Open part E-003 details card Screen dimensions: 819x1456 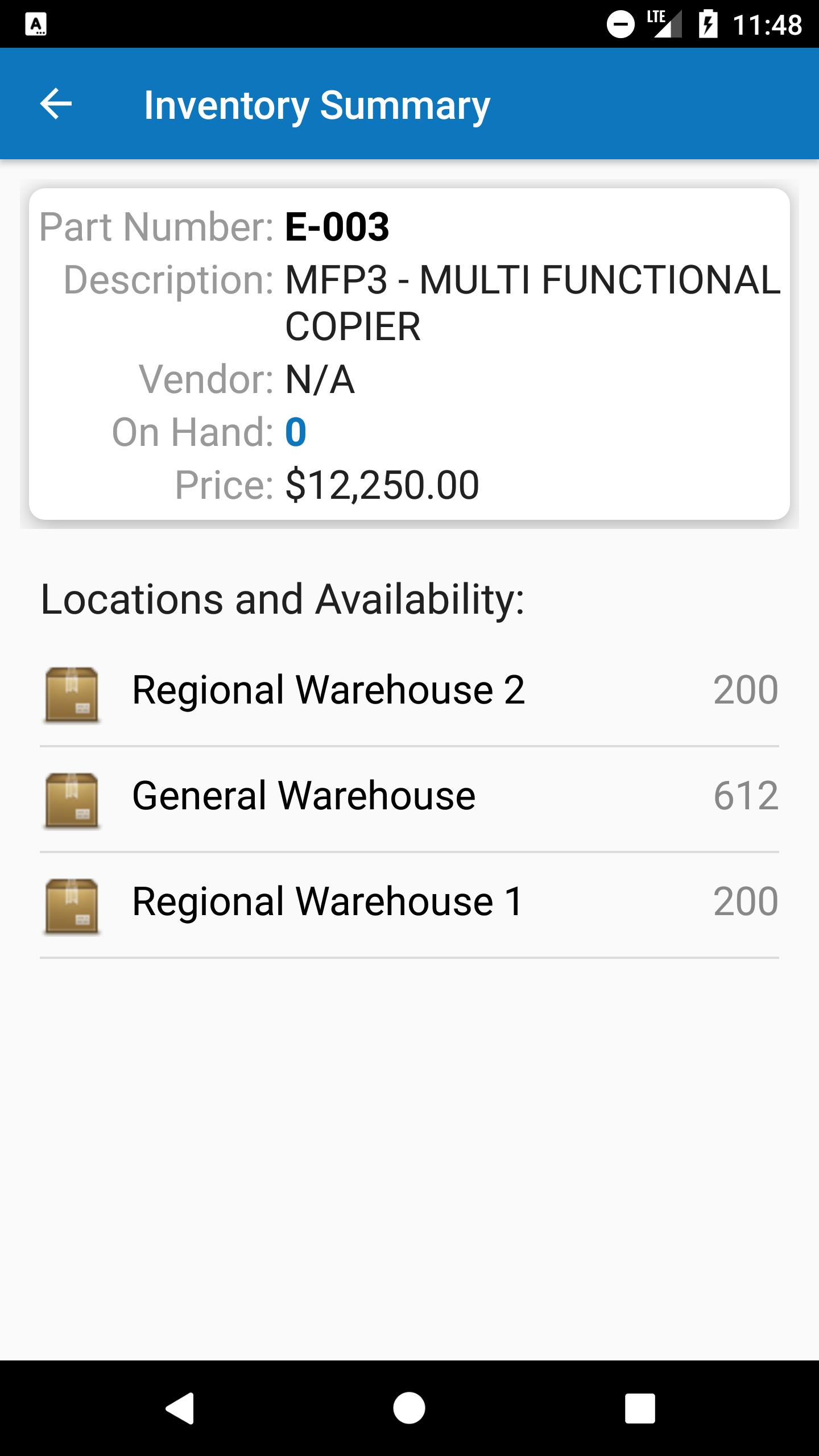click(x=409, y=354)
